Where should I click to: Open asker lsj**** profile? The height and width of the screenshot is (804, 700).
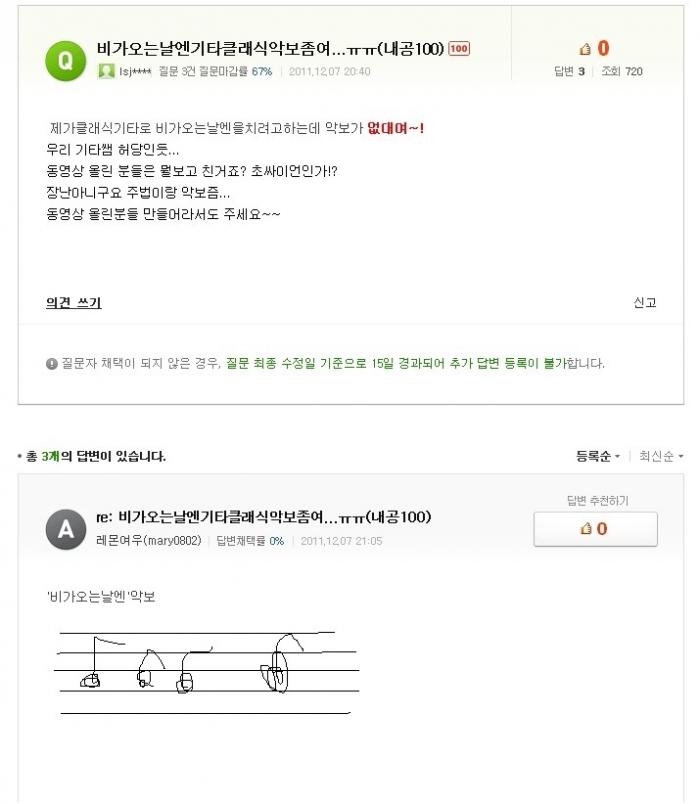[134, 72]
